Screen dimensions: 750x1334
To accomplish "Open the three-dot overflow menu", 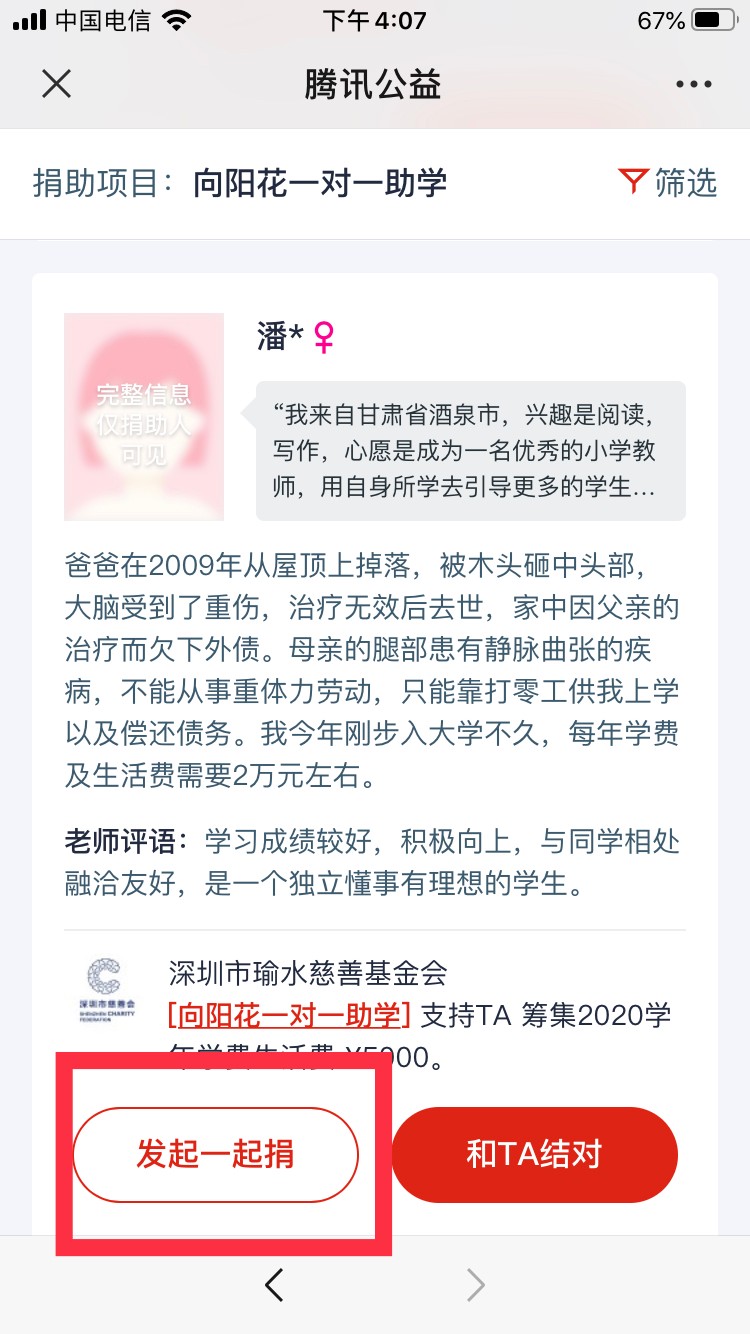I will pyautogui.click(x=693, y=85).
